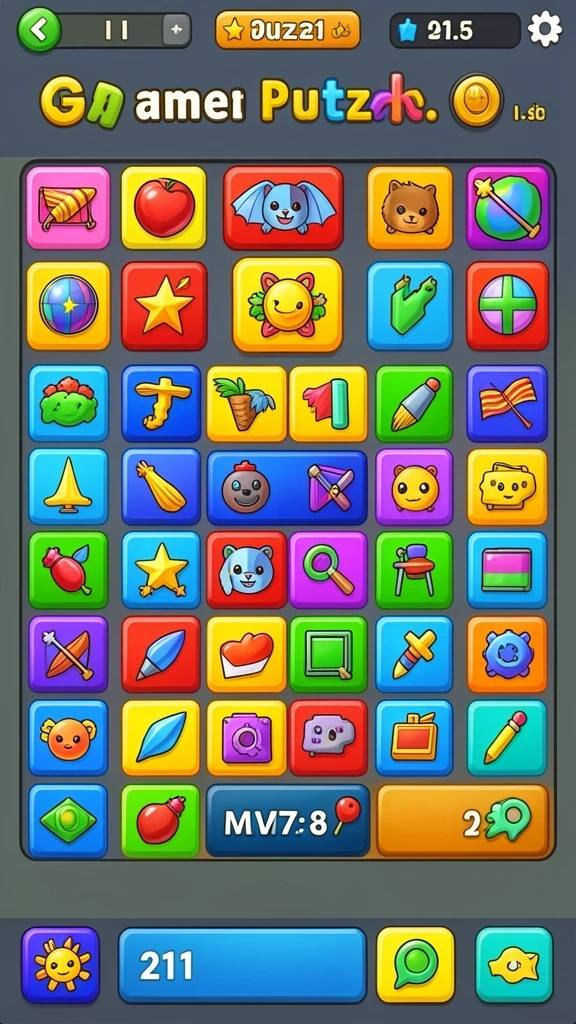Screen dimensions: 576x1024
Task: Select the green square frame tile
Action: [x=328, y=654]
